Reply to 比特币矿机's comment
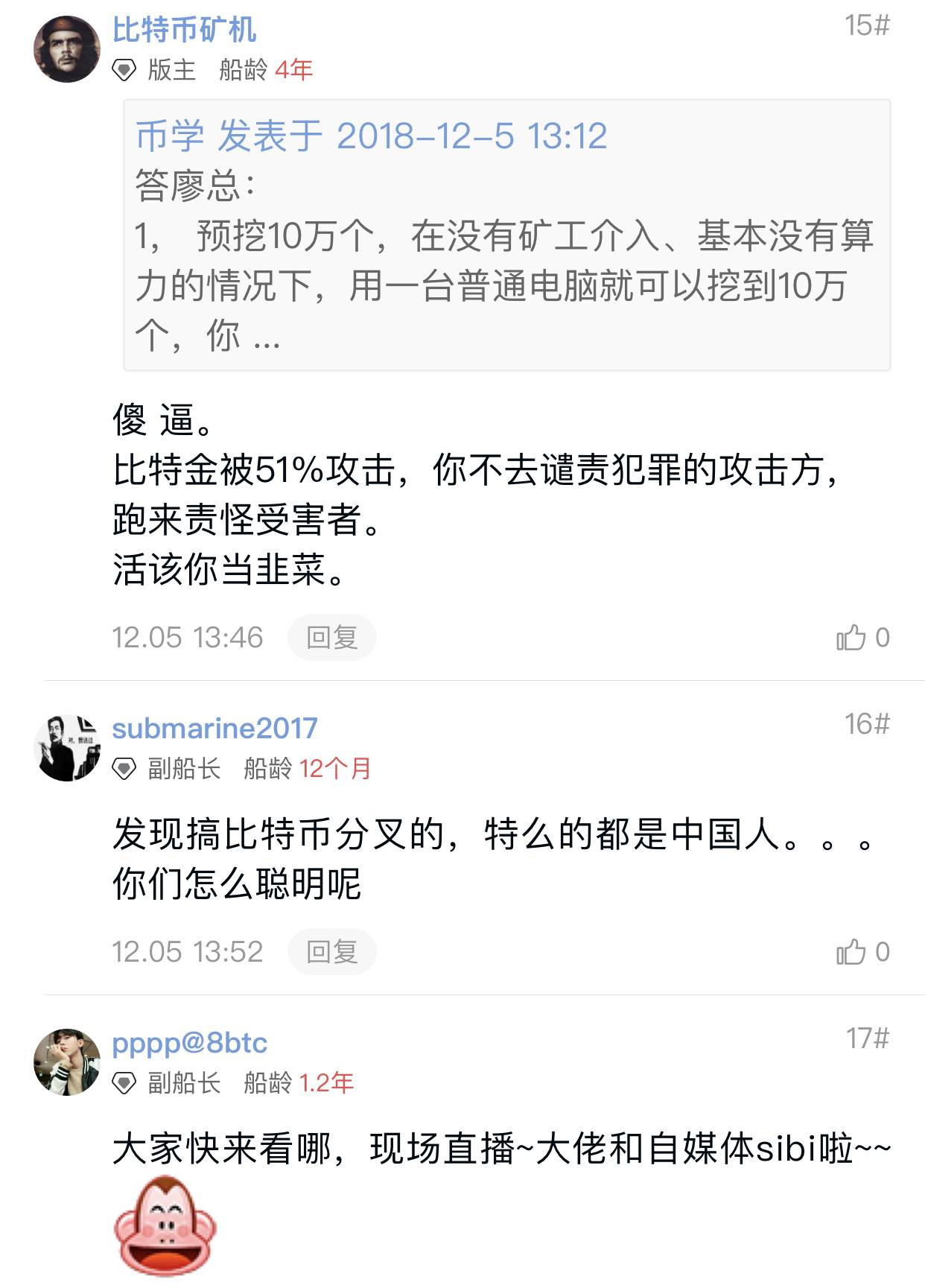Screen dimensions: 925x1288 pyautogui.click(x=331, y=638)
